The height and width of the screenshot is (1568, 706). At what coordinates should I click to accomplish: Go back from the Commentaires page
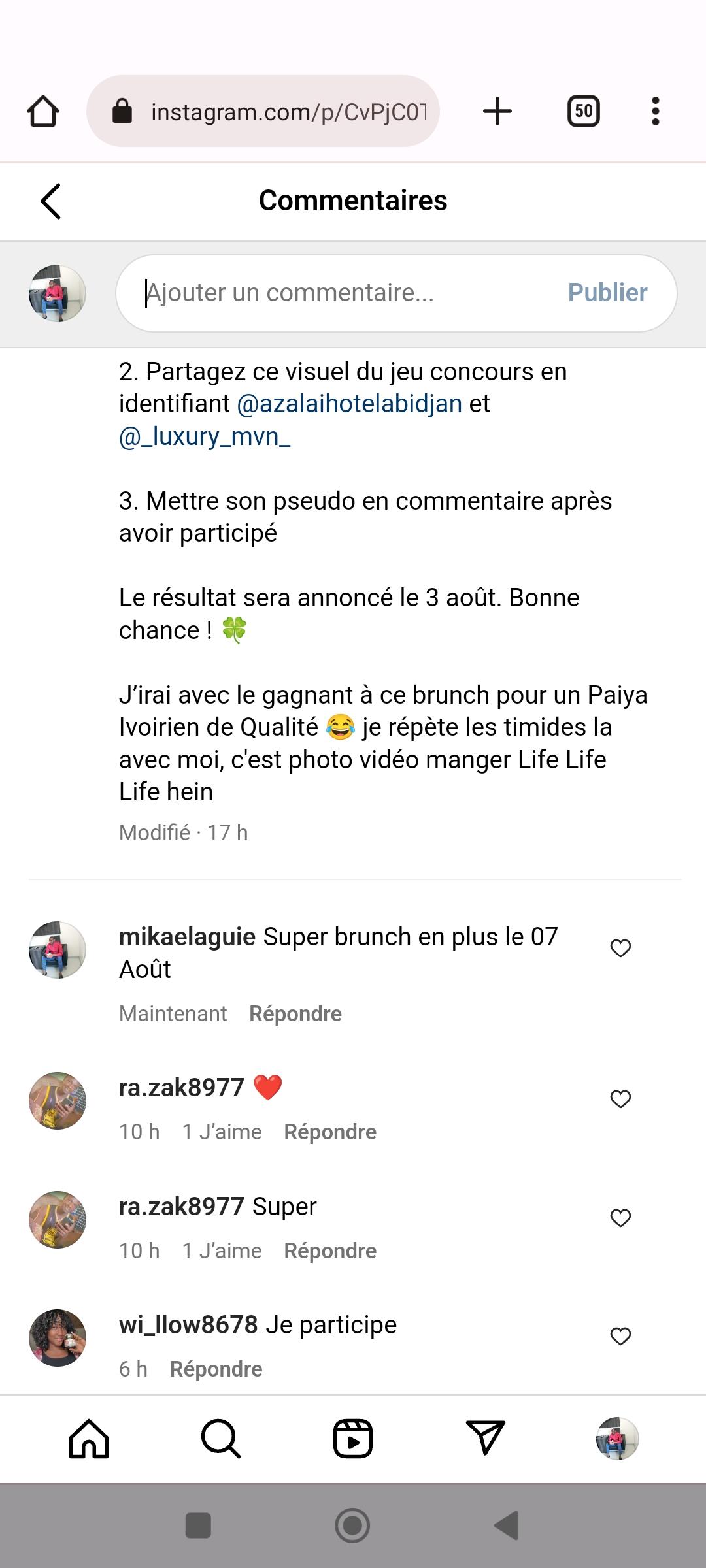pyautogui.click(x=50, y=201)
